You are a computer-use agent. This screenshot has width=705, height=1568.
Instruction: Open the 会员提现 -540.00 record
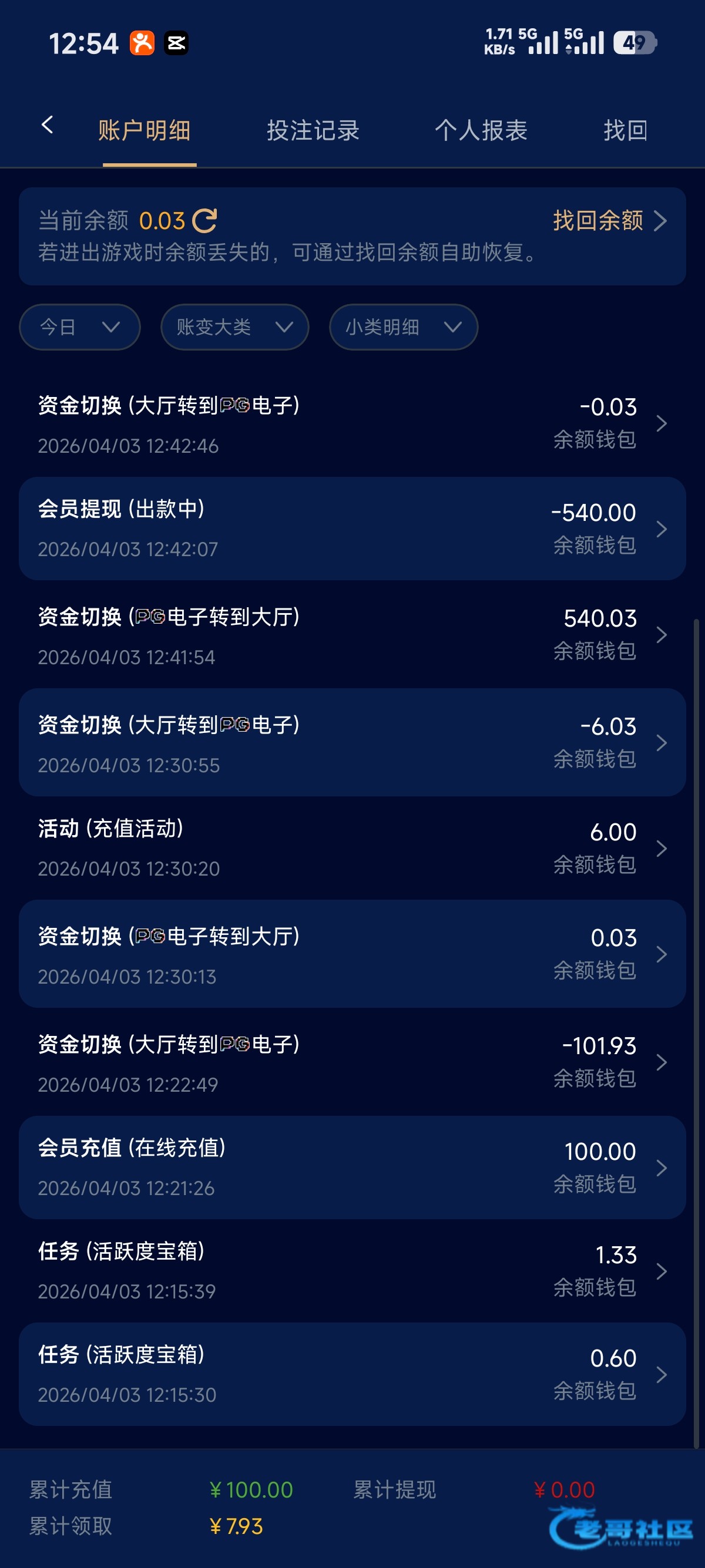352,529
